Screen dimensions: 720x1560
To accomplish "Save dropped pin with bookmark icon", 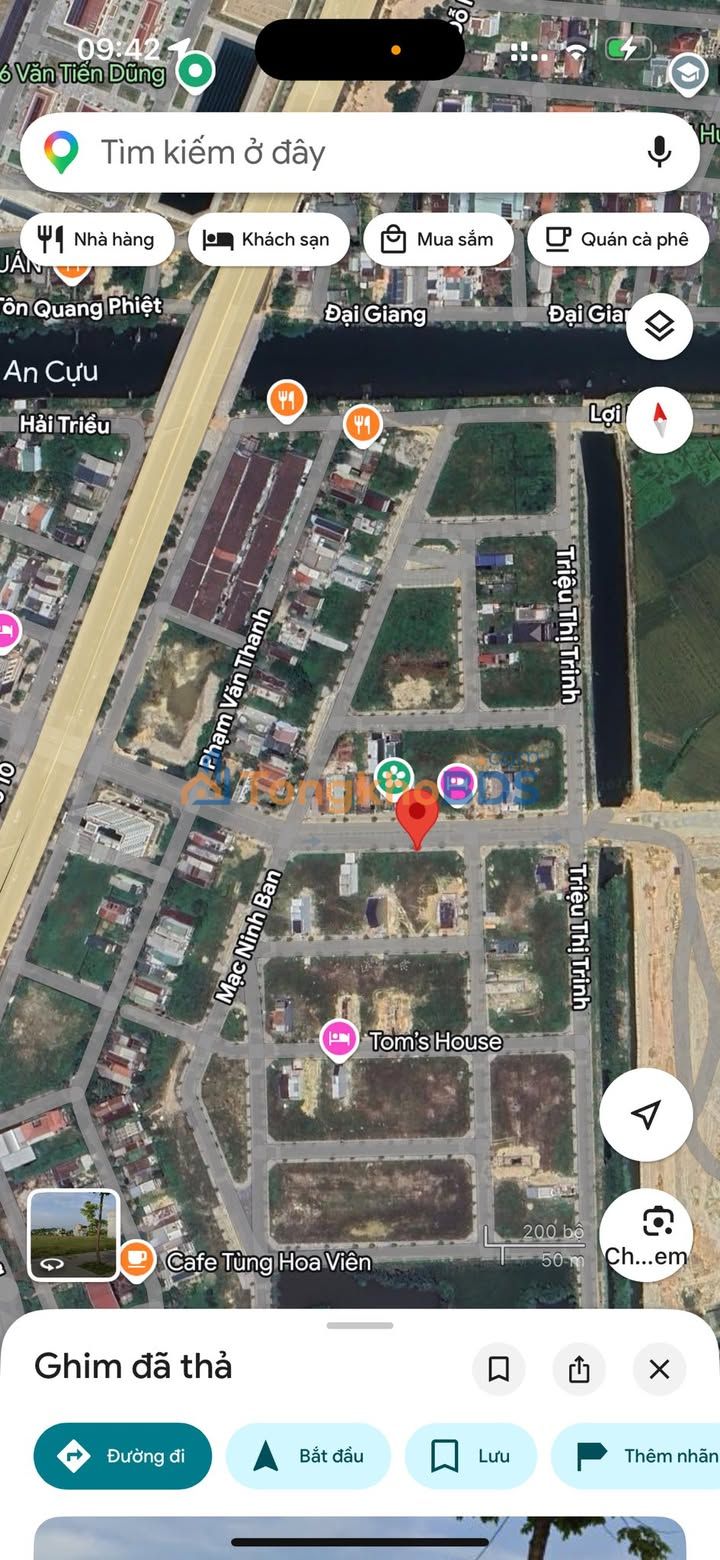I will click(499, 1369).
